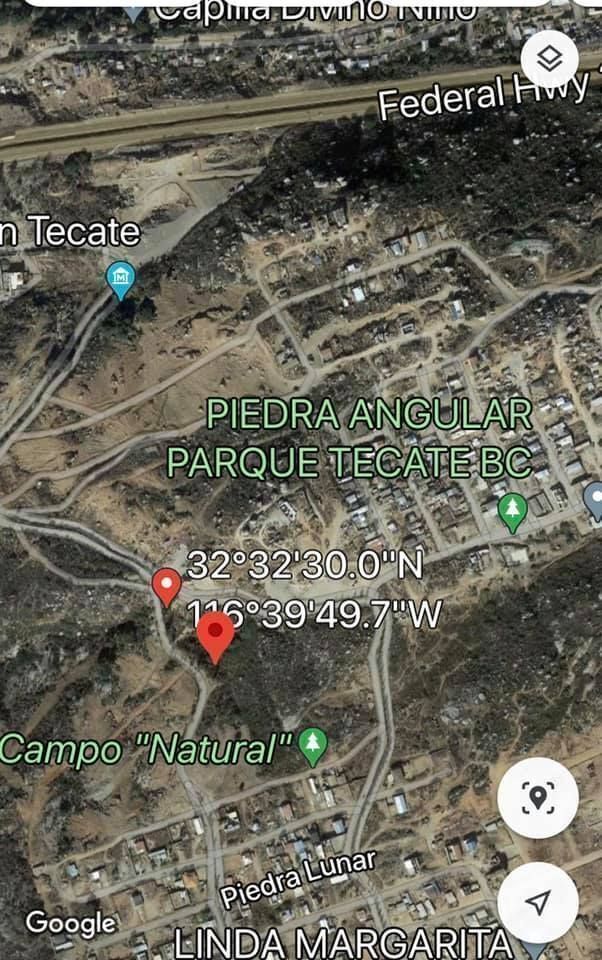Screen dimensions: 602x960
Task: Open the map layers selector
Action: pyautogui.click(x=549, y=57)
